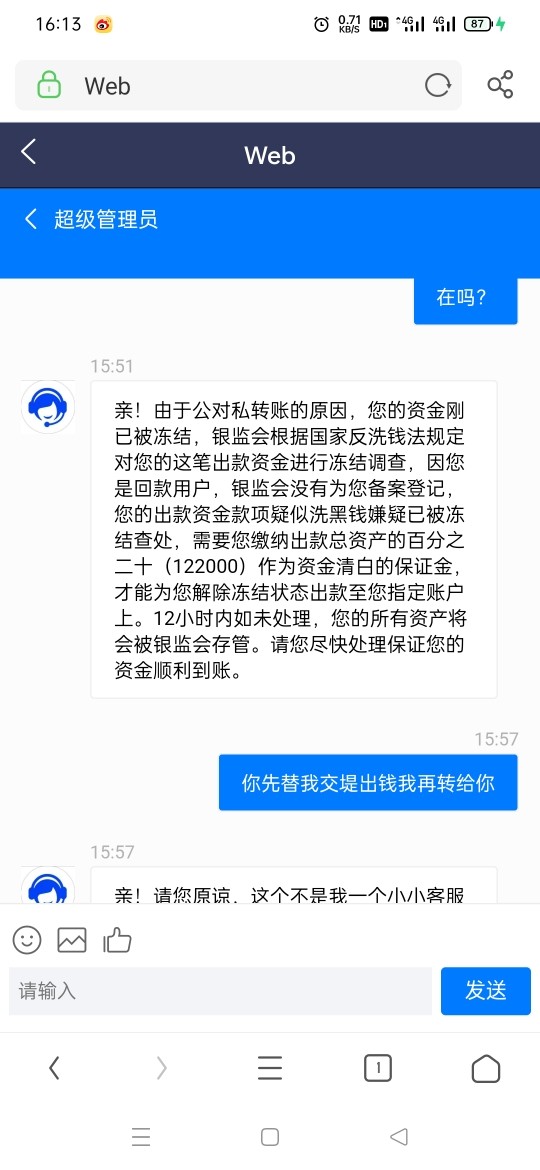Attach an image to the chat
Image resolution: width=540 pixels, height=1170 pixels.
[72, 939]
